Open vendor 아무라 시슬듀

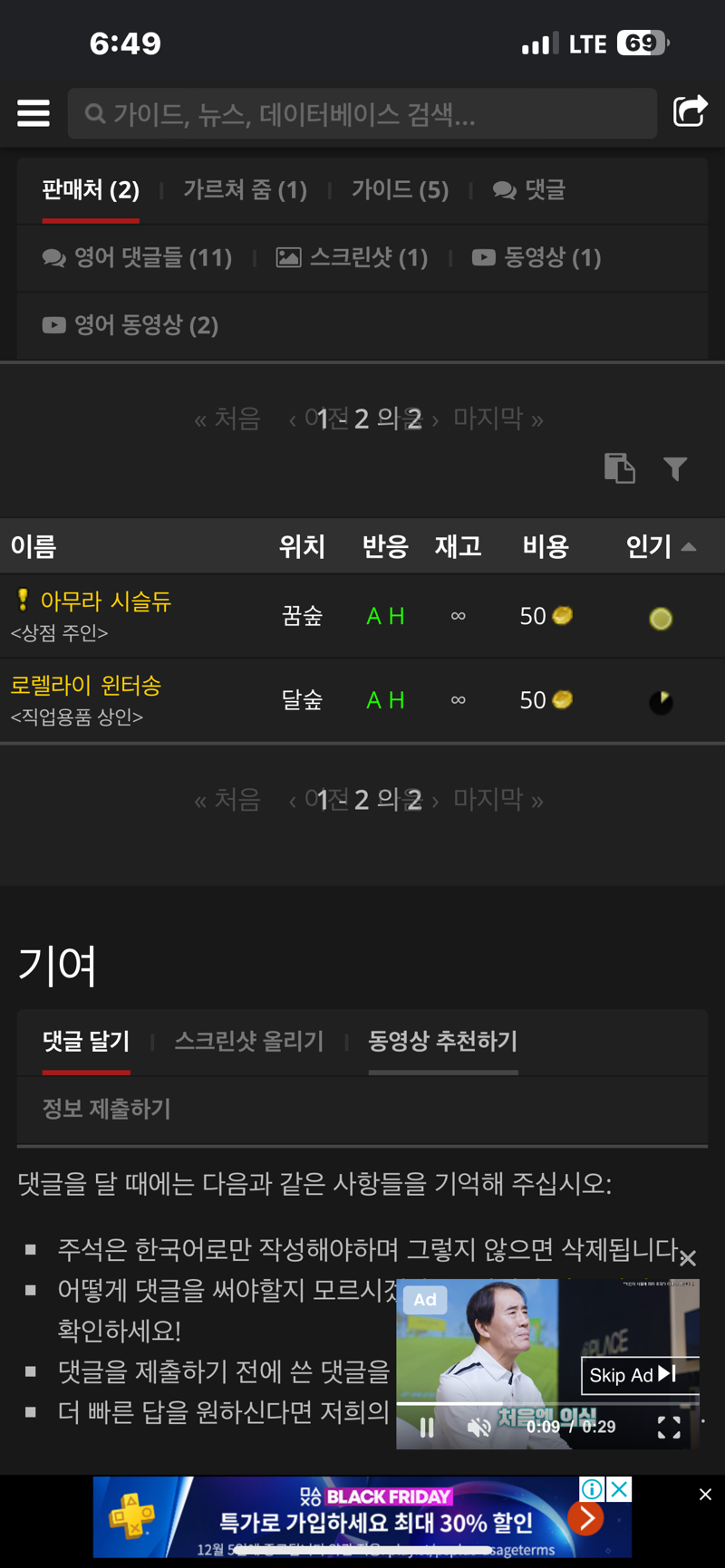click(105, 601)
